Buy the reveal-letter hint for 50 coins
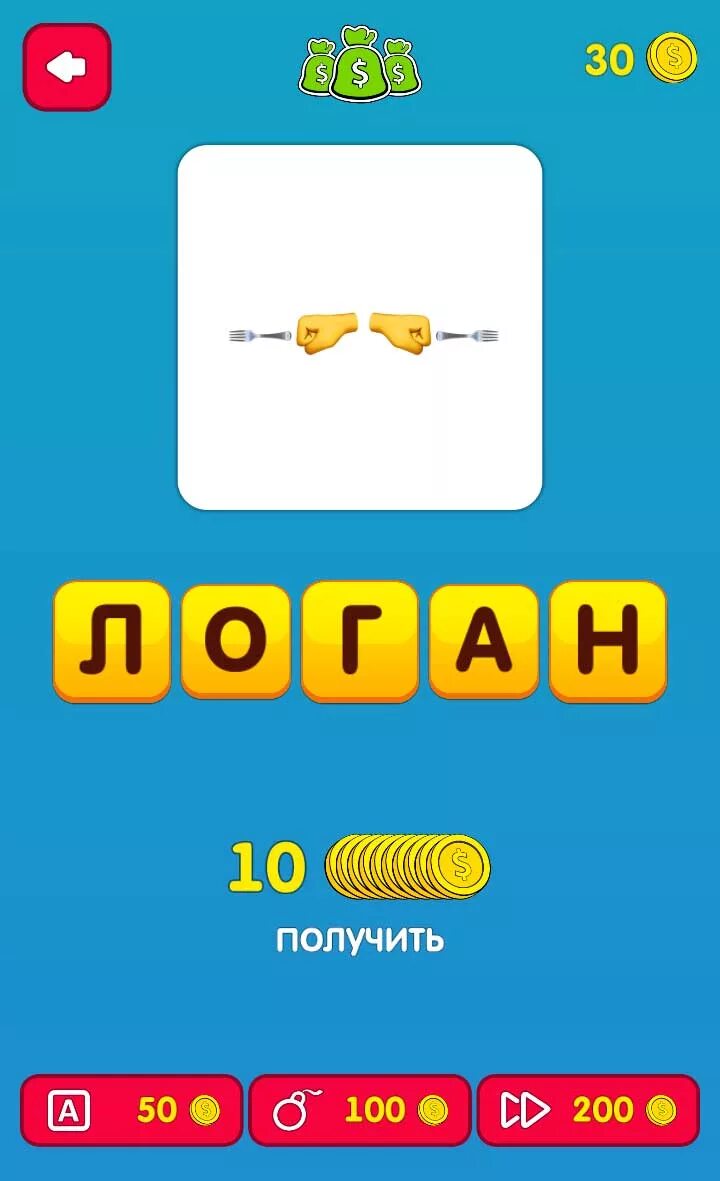Image resolution: width=720 pixels, height=1181 pixels. [132, 1110]
